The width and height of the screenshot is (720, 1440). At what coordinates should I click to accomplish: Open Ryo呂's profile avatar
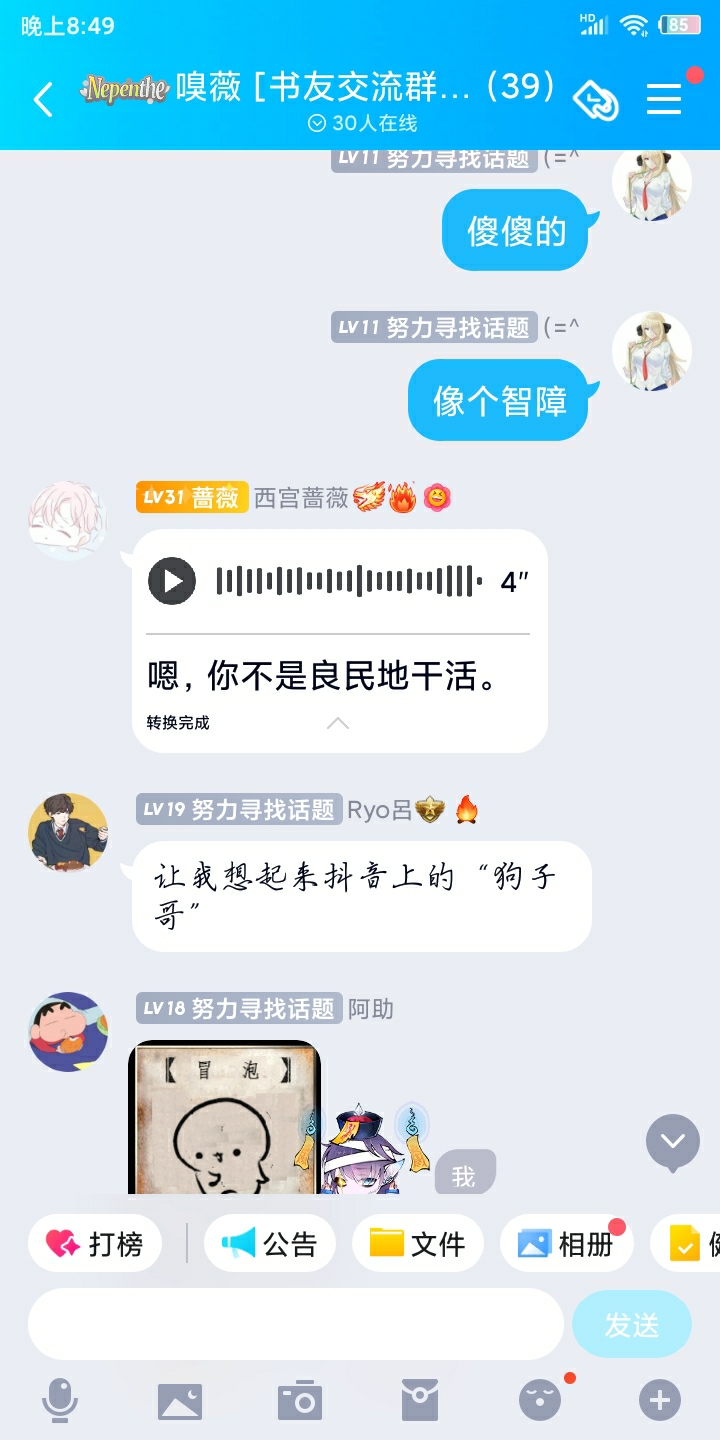point(68,832)
